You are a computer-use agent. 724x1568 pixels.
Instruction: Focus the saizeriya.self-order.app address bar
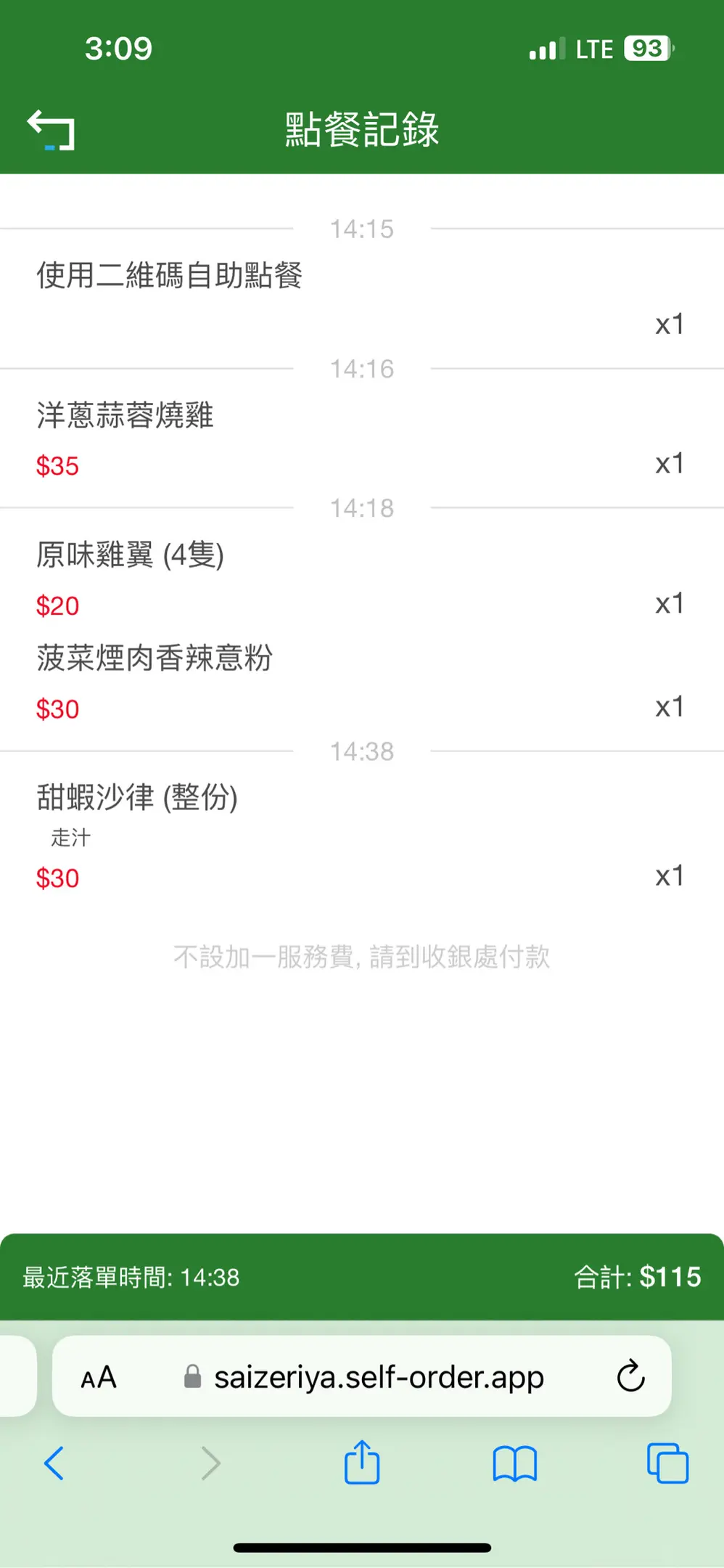377,1377
